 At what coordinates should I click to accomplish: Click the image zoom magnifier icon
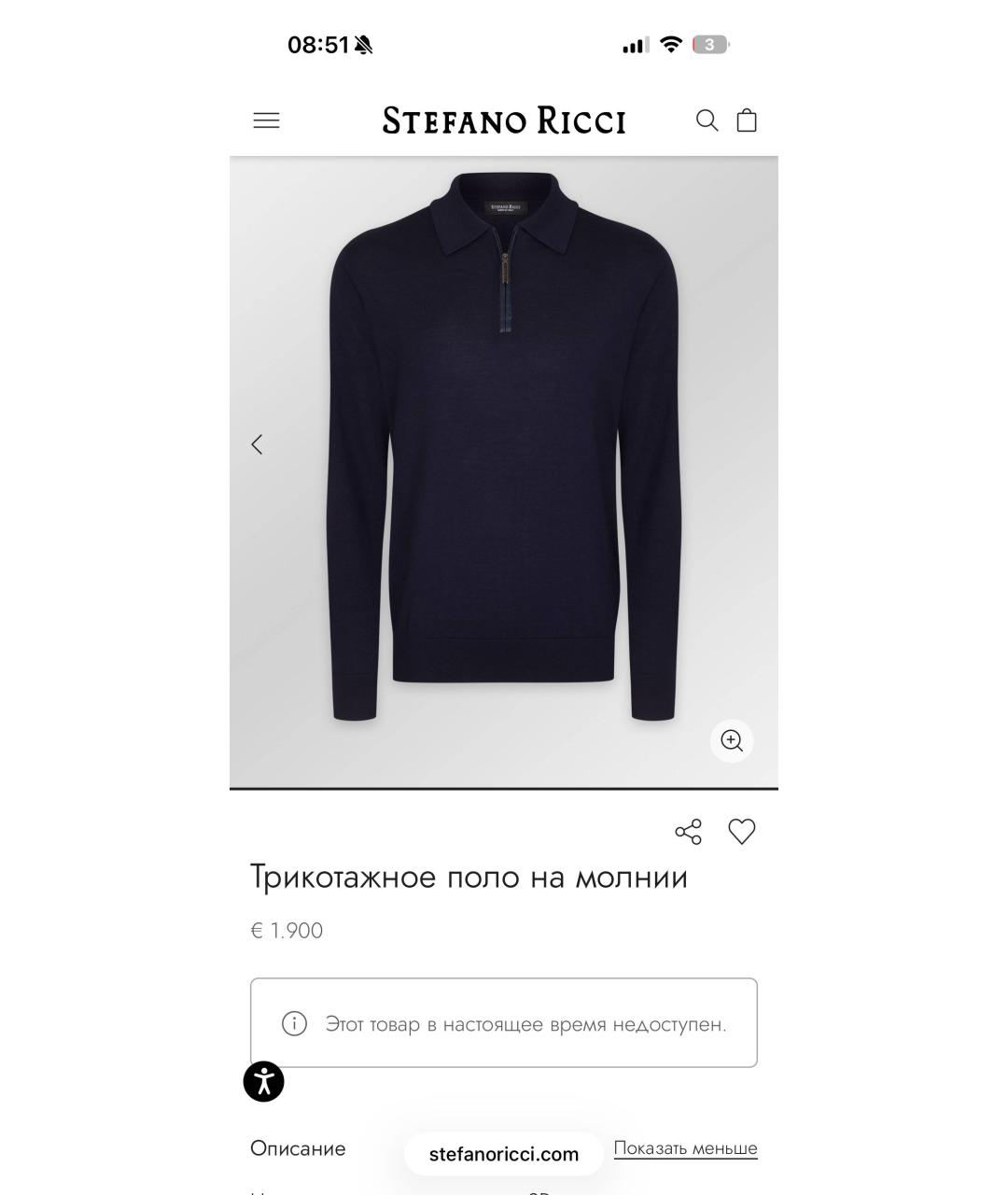pyautogui.click(x=731, y=740)
